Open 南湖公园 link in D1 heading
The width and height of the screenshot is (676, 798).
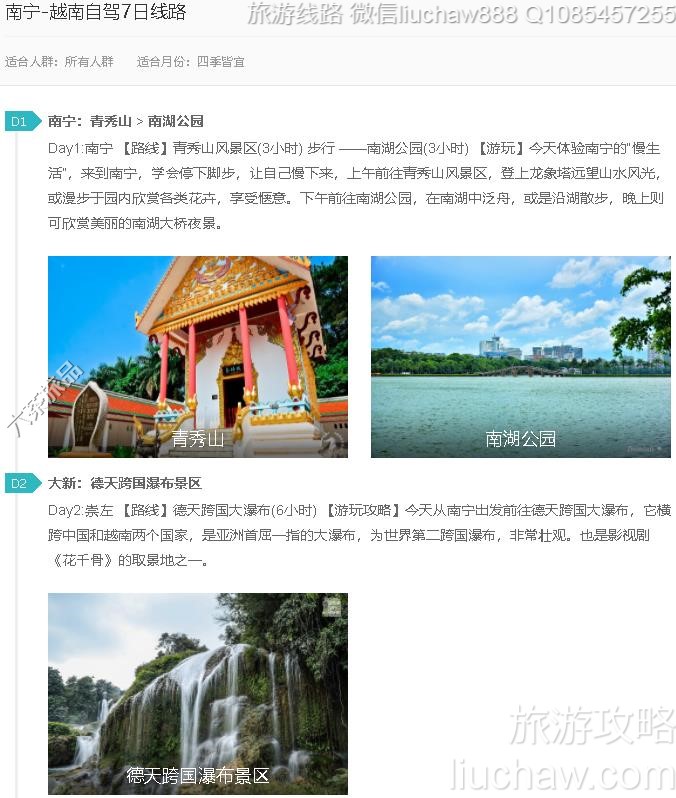coord(176,121)
